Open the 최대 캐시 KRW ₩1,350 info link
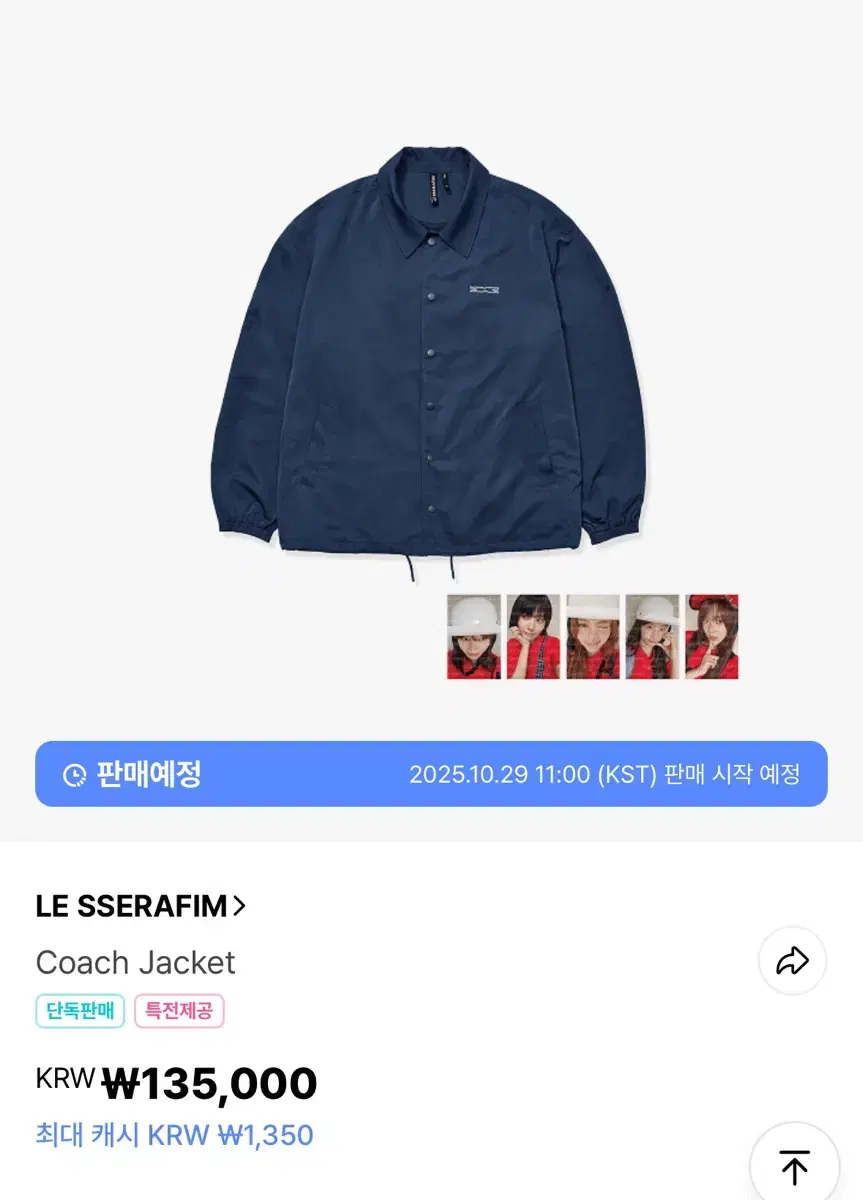 point(173,1134)
